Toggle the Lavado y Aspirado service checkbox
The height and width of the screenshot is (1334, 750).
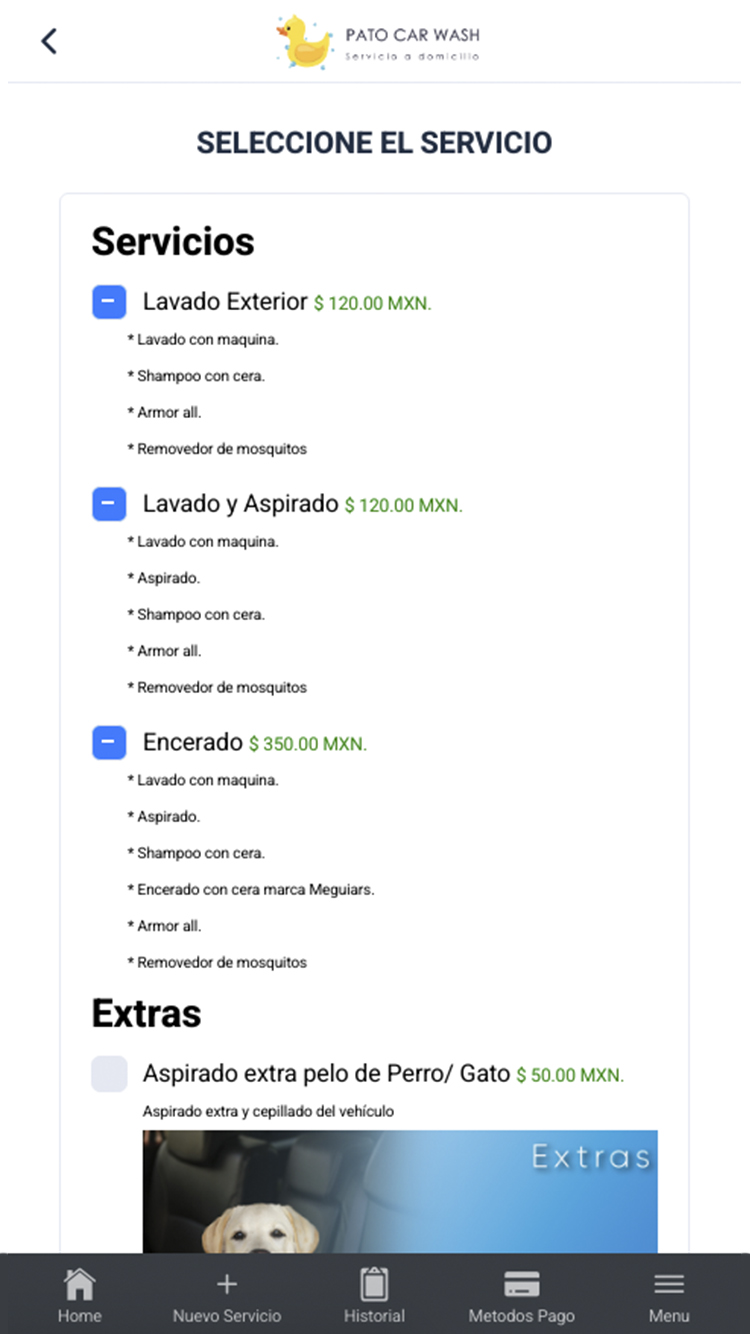[x=109, y=503]
